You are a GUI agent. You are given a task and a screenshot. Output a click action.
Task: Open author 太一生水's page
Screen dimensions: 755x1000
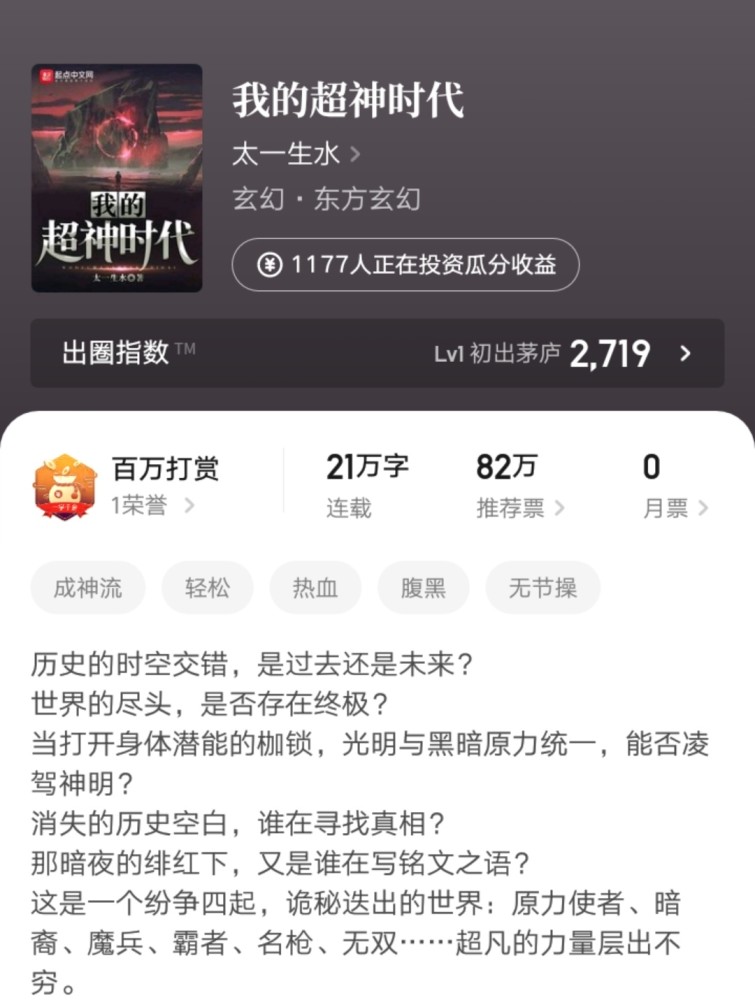pyautogui.click(x=296, y=155)
